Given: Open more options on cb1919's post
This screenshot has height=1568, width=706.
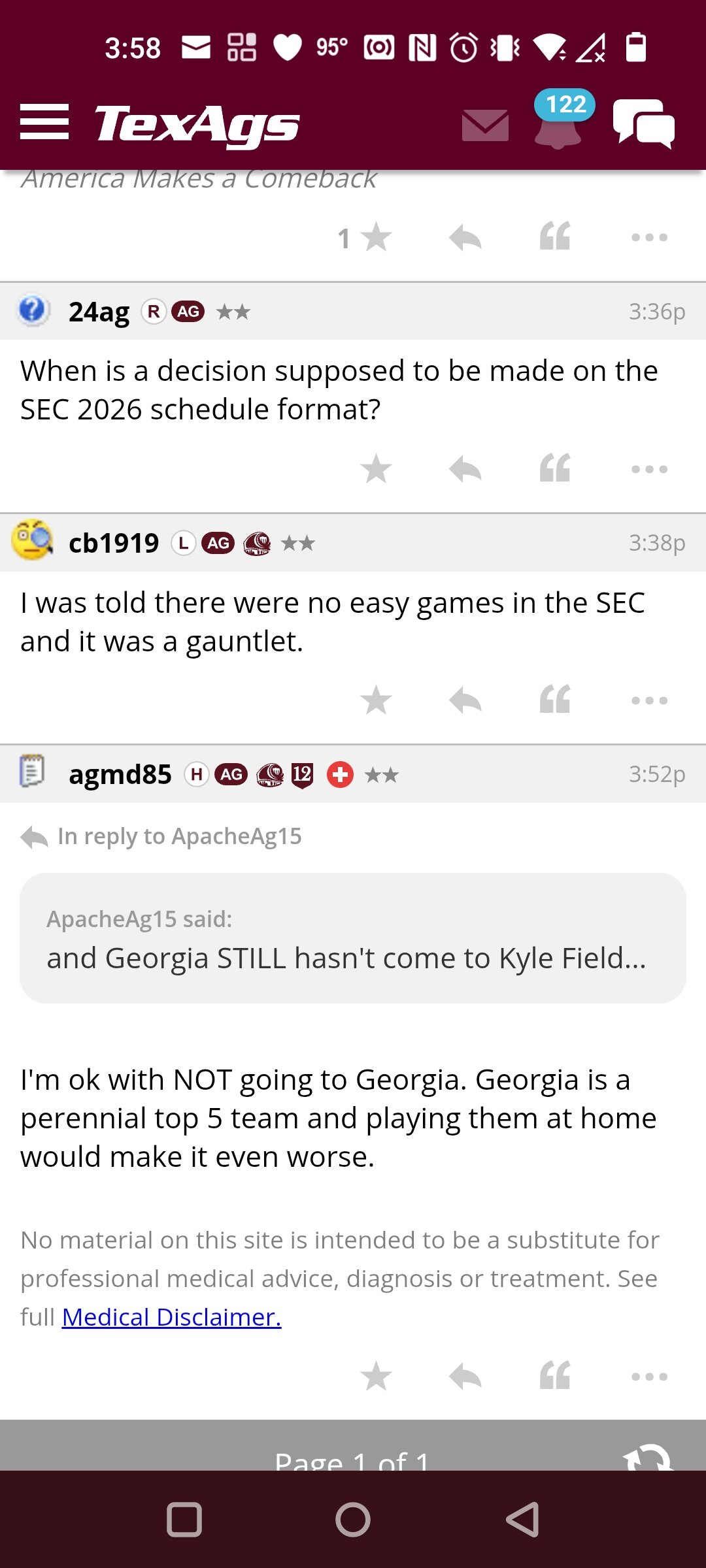Looking at the screenshot, I should (x=650, y=700).
